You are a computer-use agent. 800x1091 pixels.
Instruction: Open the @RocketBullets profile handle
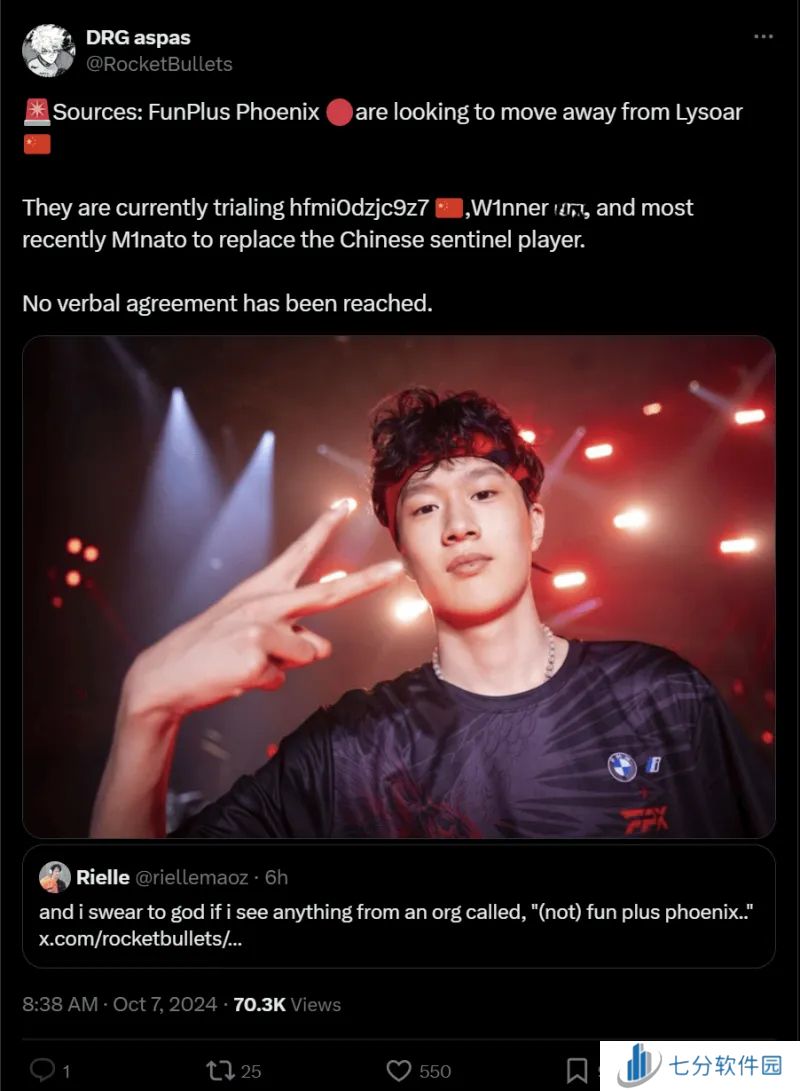159,64
